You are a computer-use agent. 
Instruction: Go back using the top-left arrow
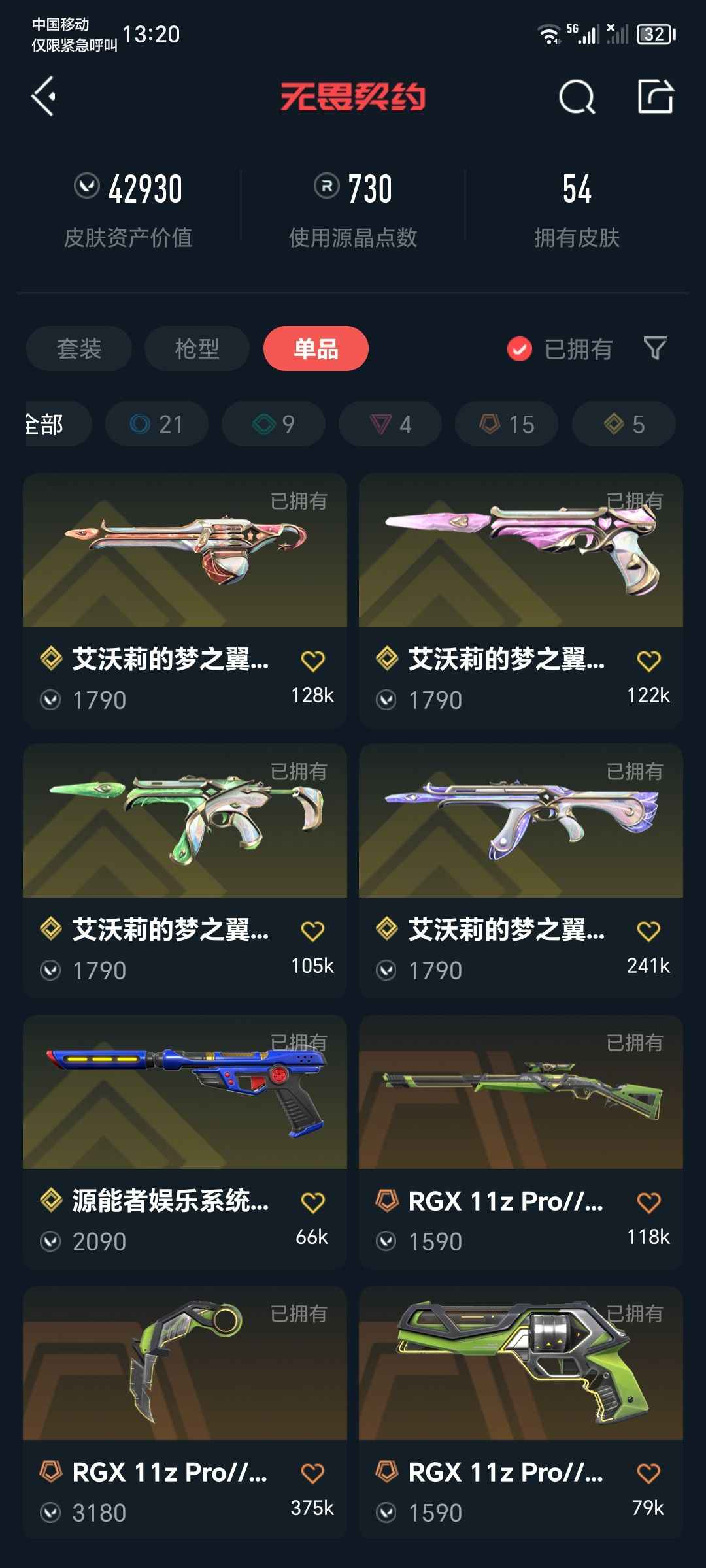pyautogui.click(x=44, y=97)
